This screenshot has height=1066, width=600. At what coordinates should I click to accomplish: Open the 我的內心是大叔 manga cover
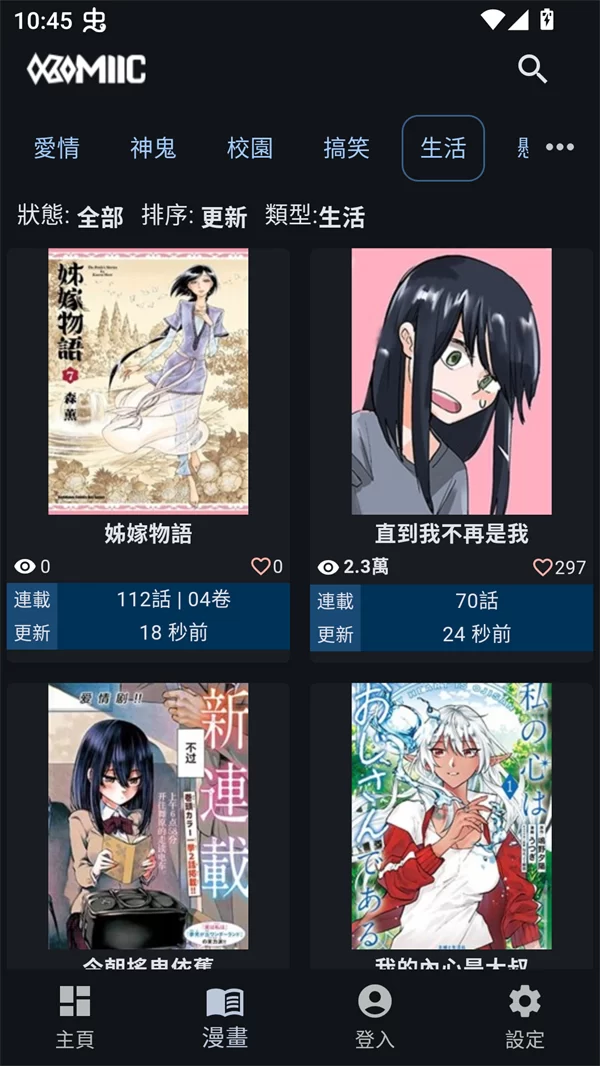(451, 816)
